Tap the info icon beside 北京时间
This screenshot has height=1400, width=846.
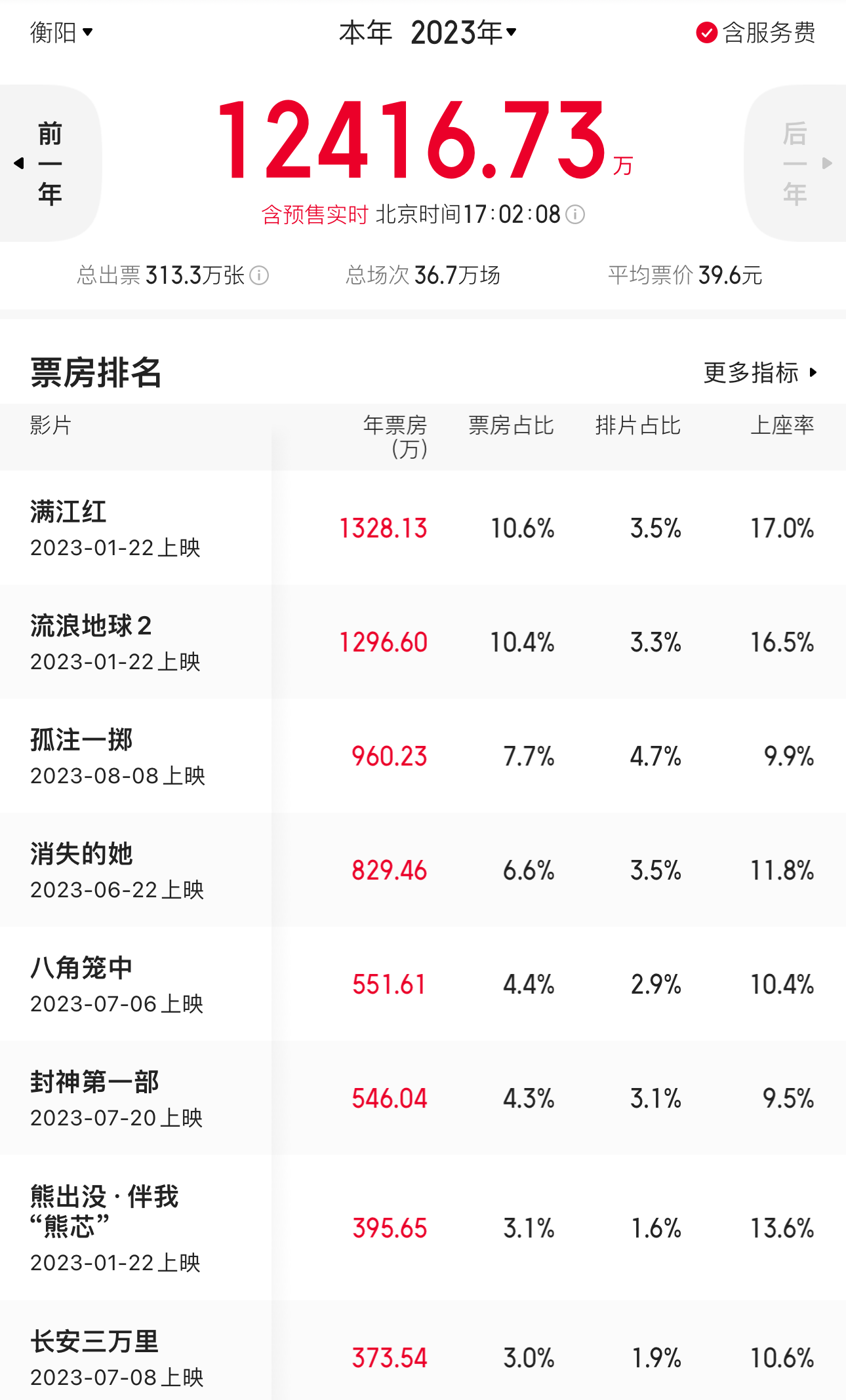click(x=575, y=214)
